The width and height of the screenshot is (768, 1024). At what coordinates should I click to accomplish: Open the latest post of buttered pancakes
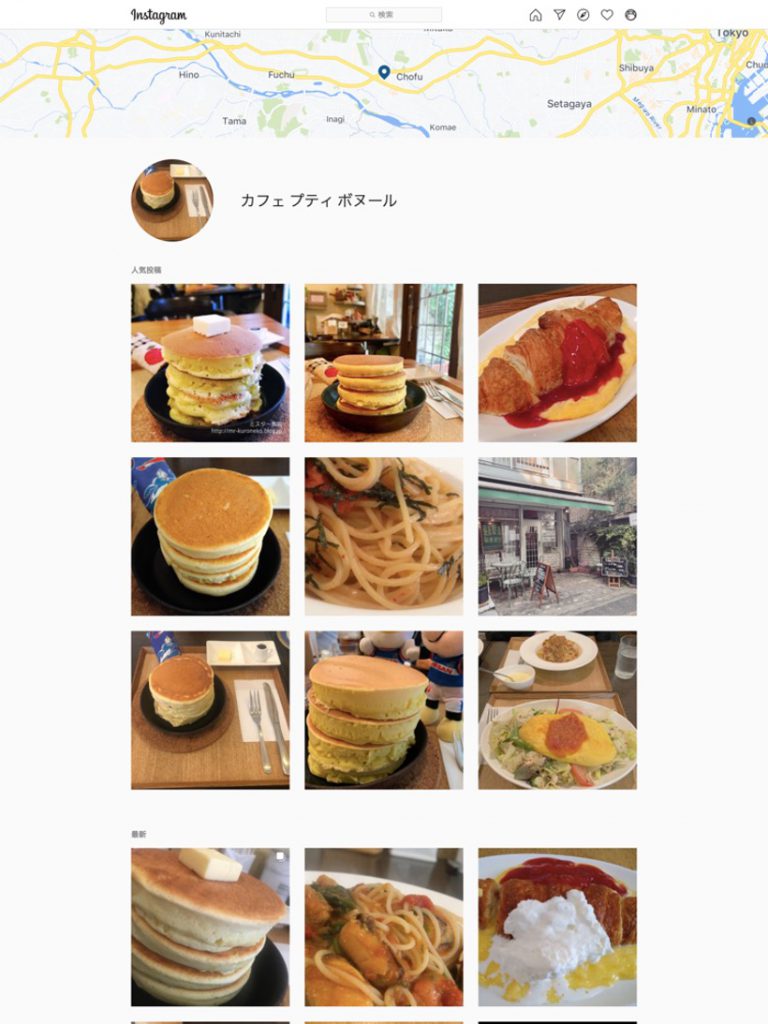coord(210,927)
